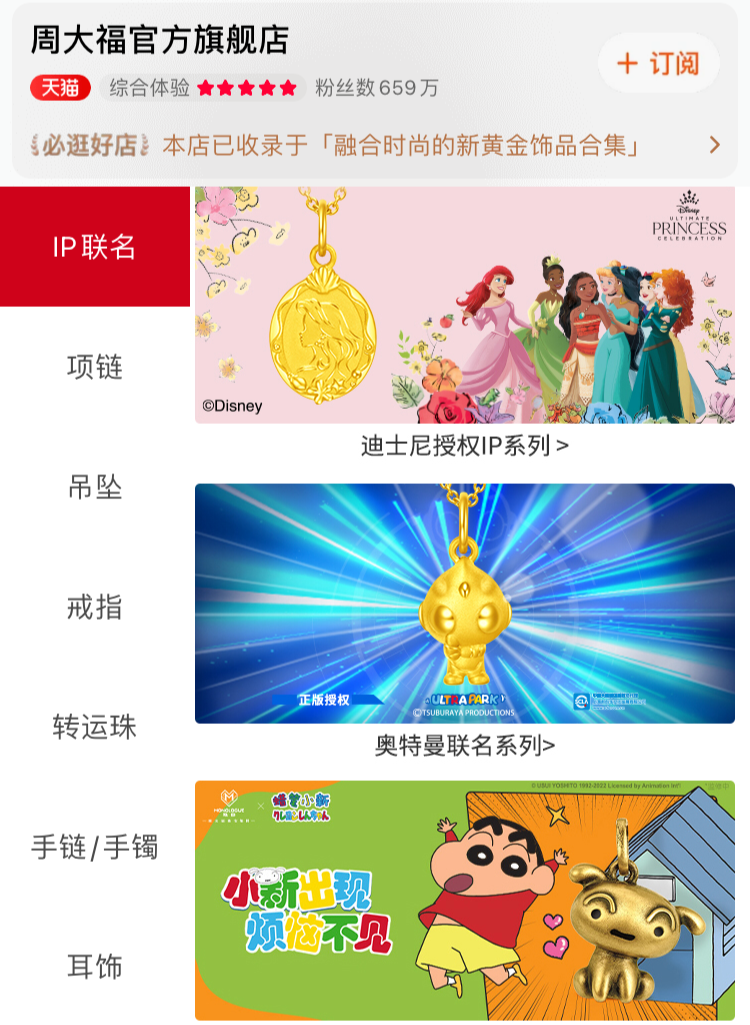This screenshot has width=750, height=1025.
Task: Open the 粉丝数659万 followers link
Action: 378,87
